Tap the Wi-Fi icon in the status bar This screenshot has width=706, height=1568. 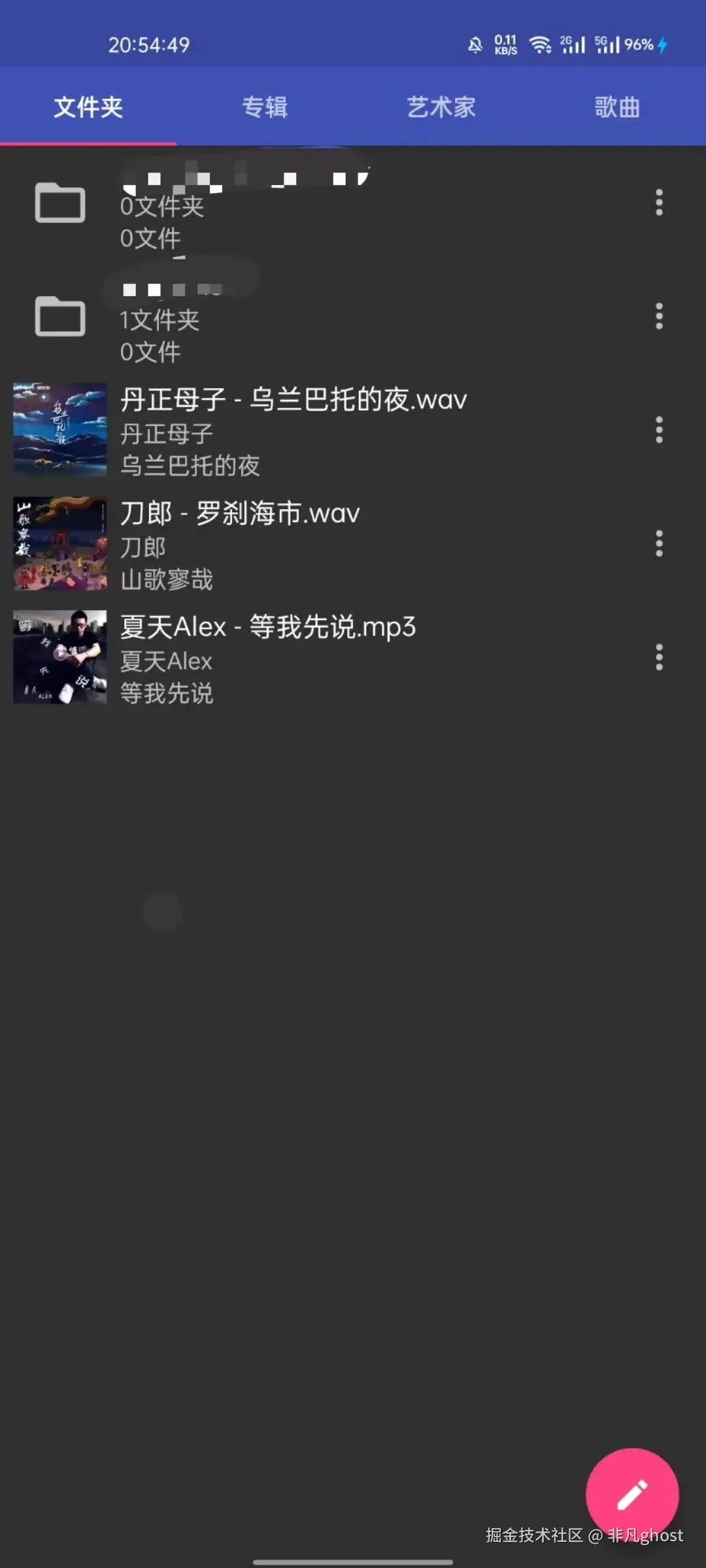(x=540, y=45)
